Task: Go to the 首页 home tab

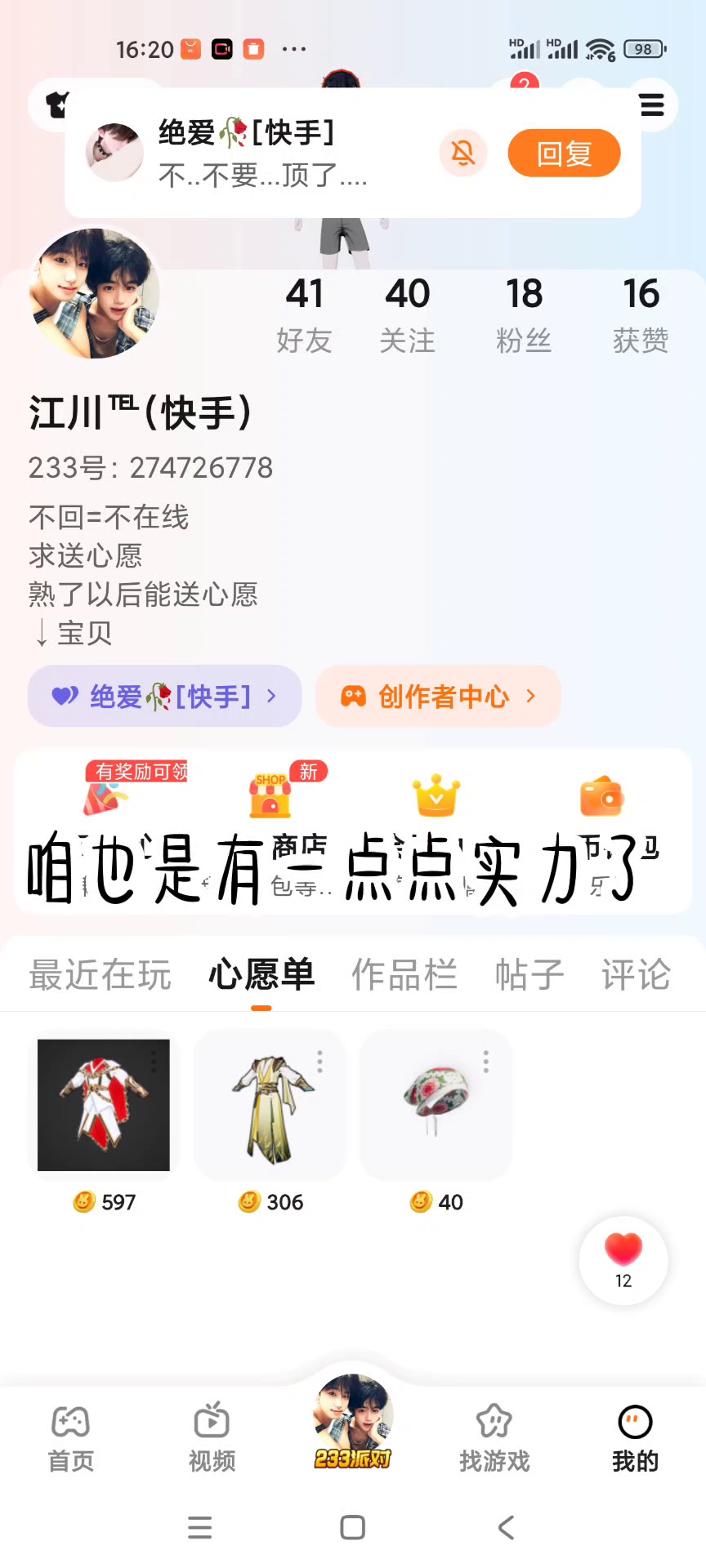Action: (x=71, y=1439)
